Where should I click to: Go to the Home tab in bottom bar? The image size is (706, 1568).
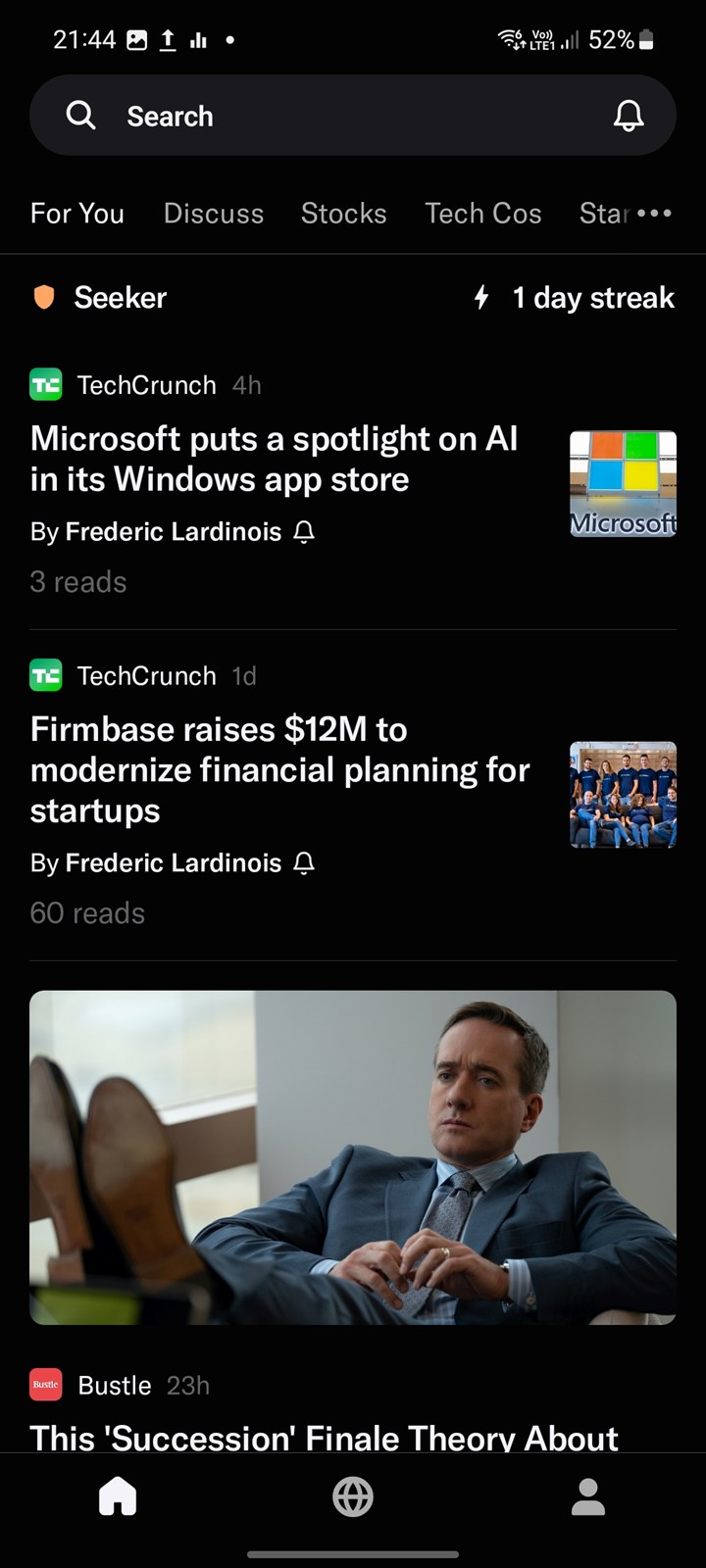click(118, 1497)
